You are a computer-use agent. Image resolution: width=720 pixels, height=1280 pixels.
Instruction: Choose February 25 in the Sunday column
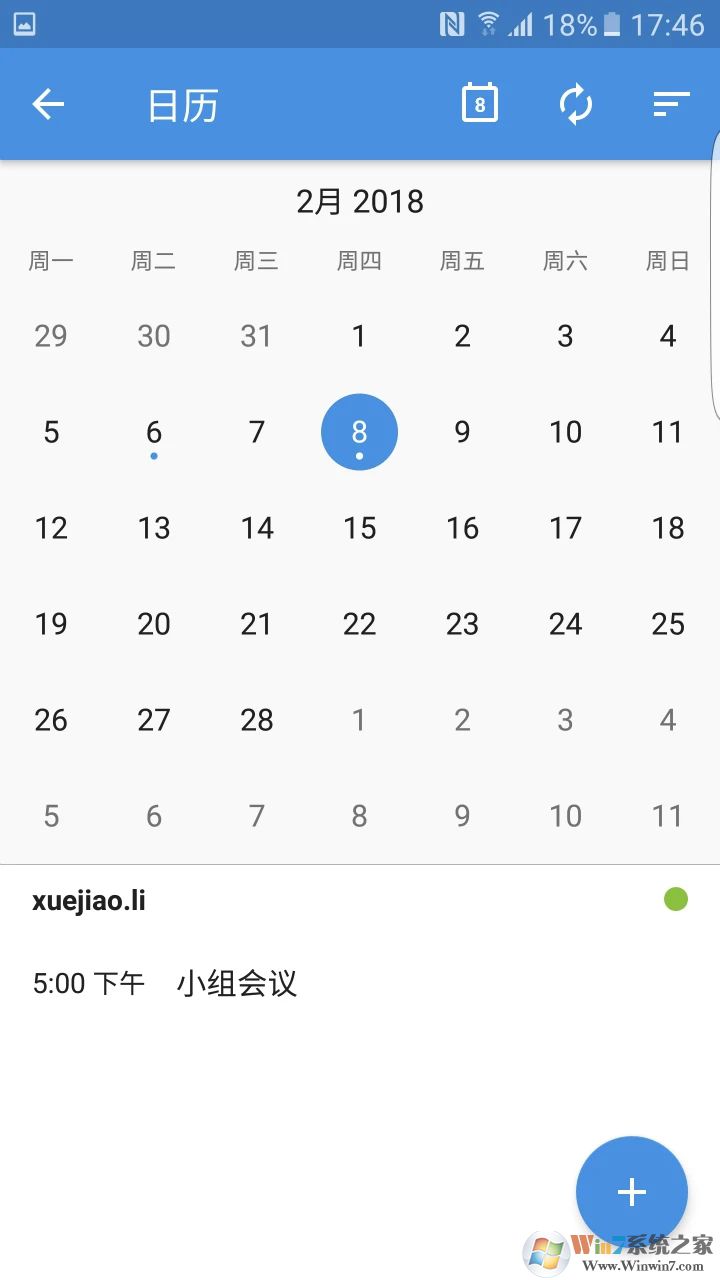click(668, 624)
